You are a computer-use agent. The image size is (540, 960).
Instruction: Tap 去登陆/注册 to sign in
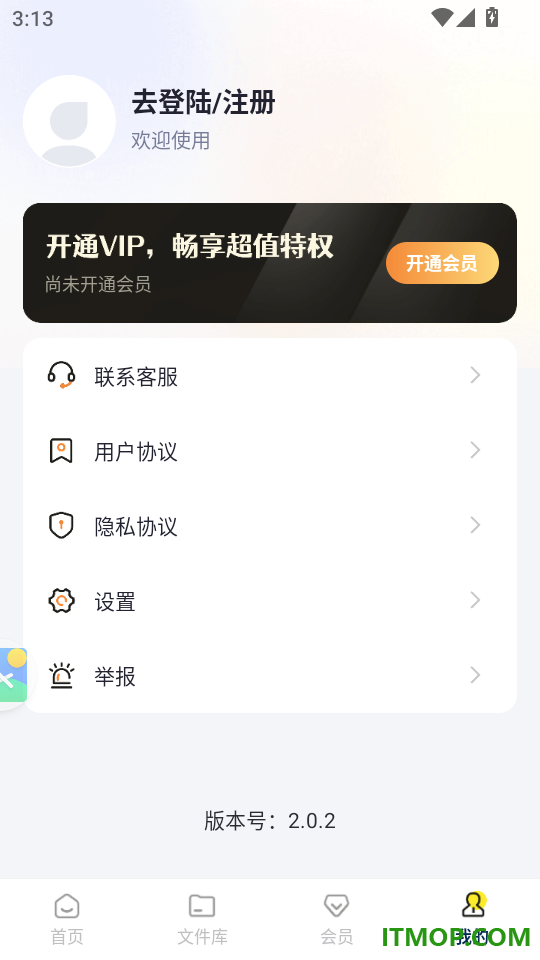pyautogui.click(x=203, y=102)
